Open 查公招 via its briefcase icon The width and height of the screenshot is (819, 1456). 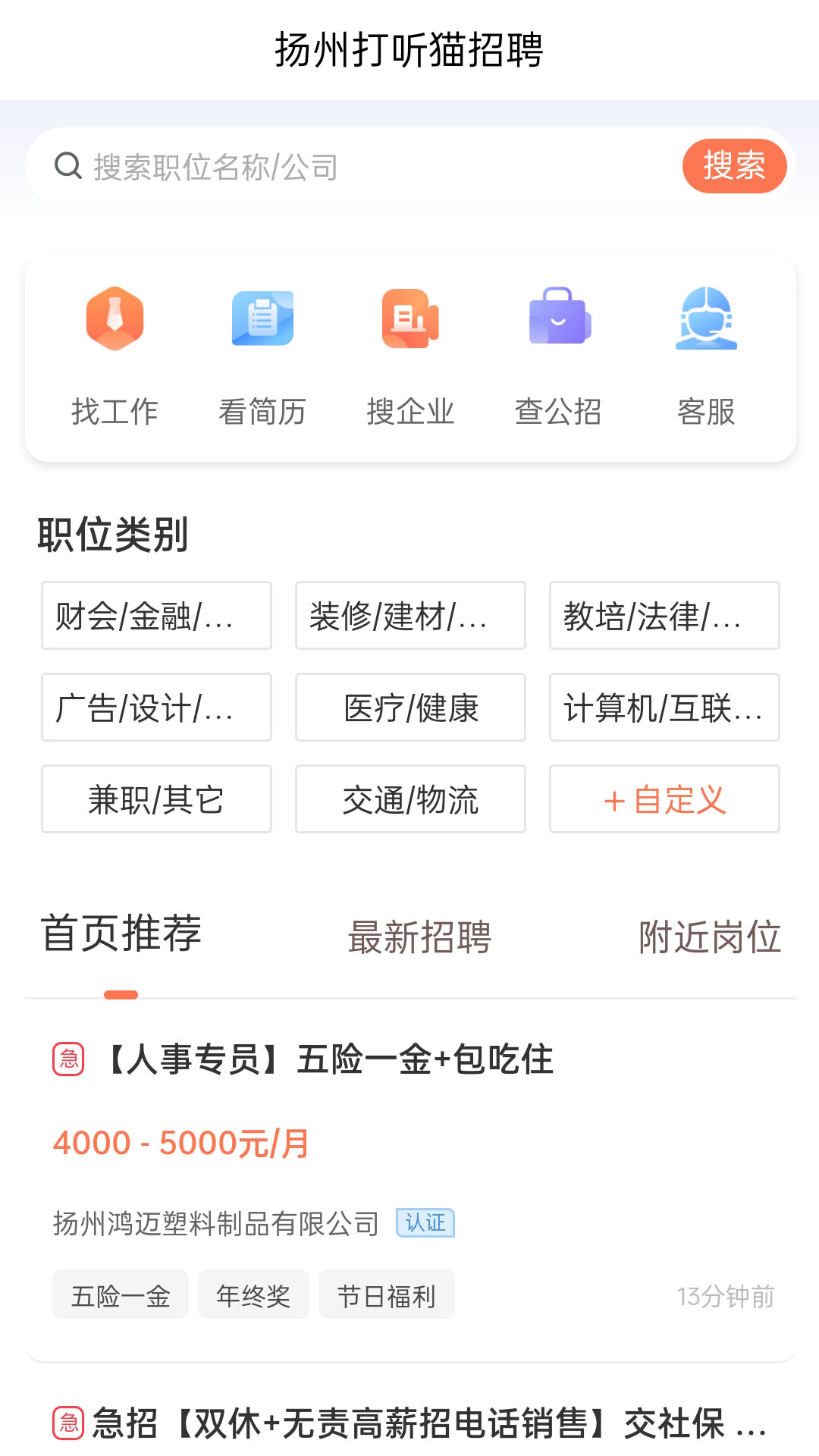point(558,318)
